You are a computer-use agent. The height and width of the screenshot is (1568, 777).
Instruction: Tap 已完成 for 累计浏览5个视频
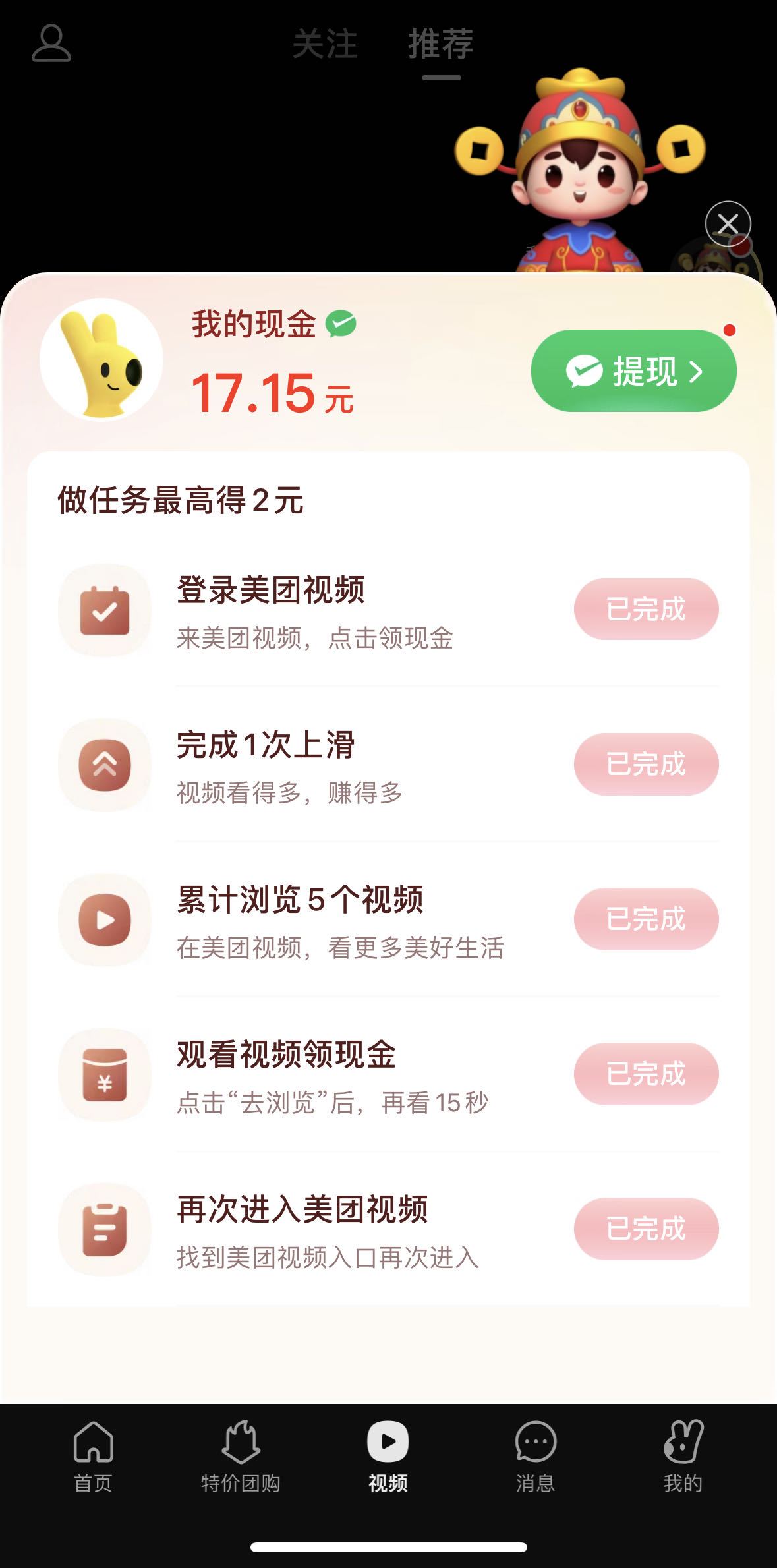click(x=646, y=919)
